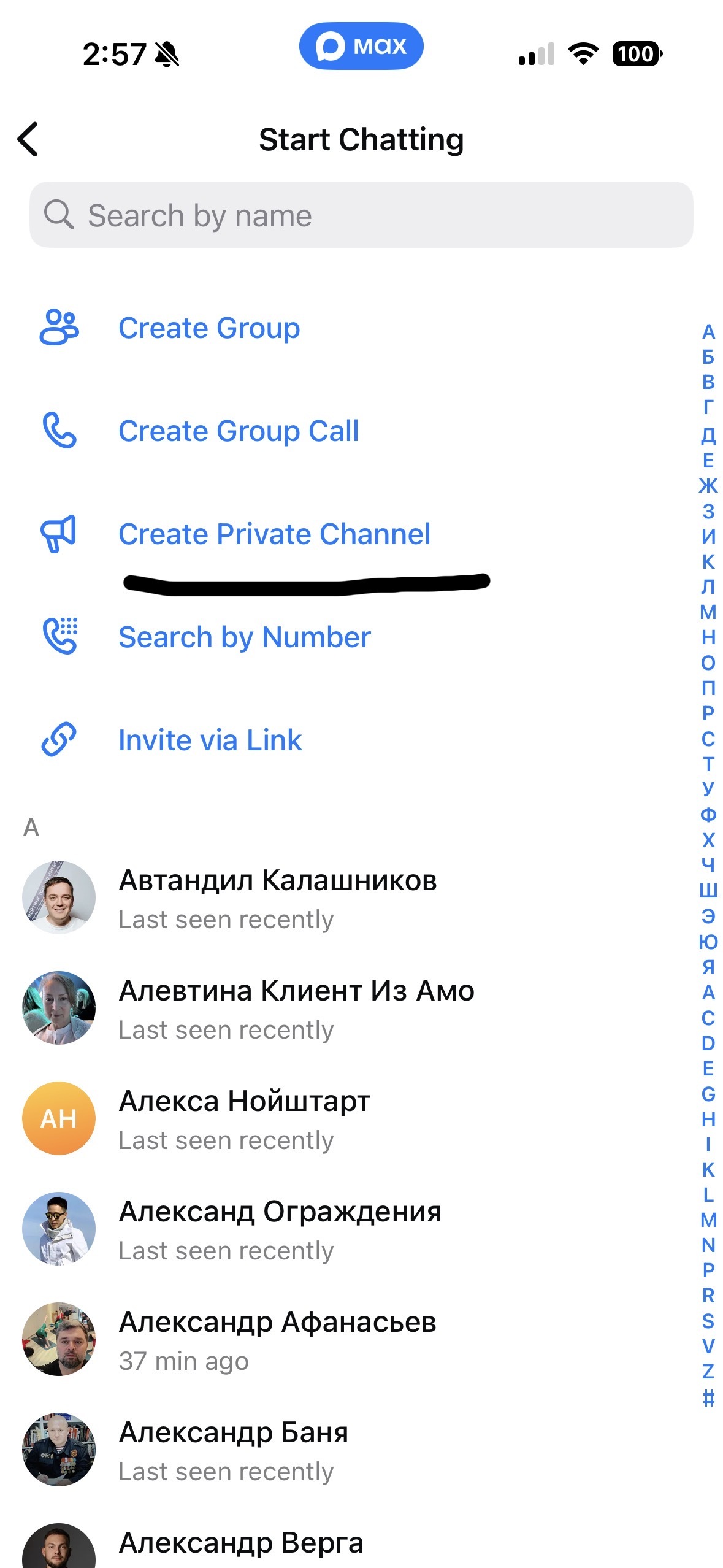
Task: Return to the MAX call pill
Action: point(361,46)
